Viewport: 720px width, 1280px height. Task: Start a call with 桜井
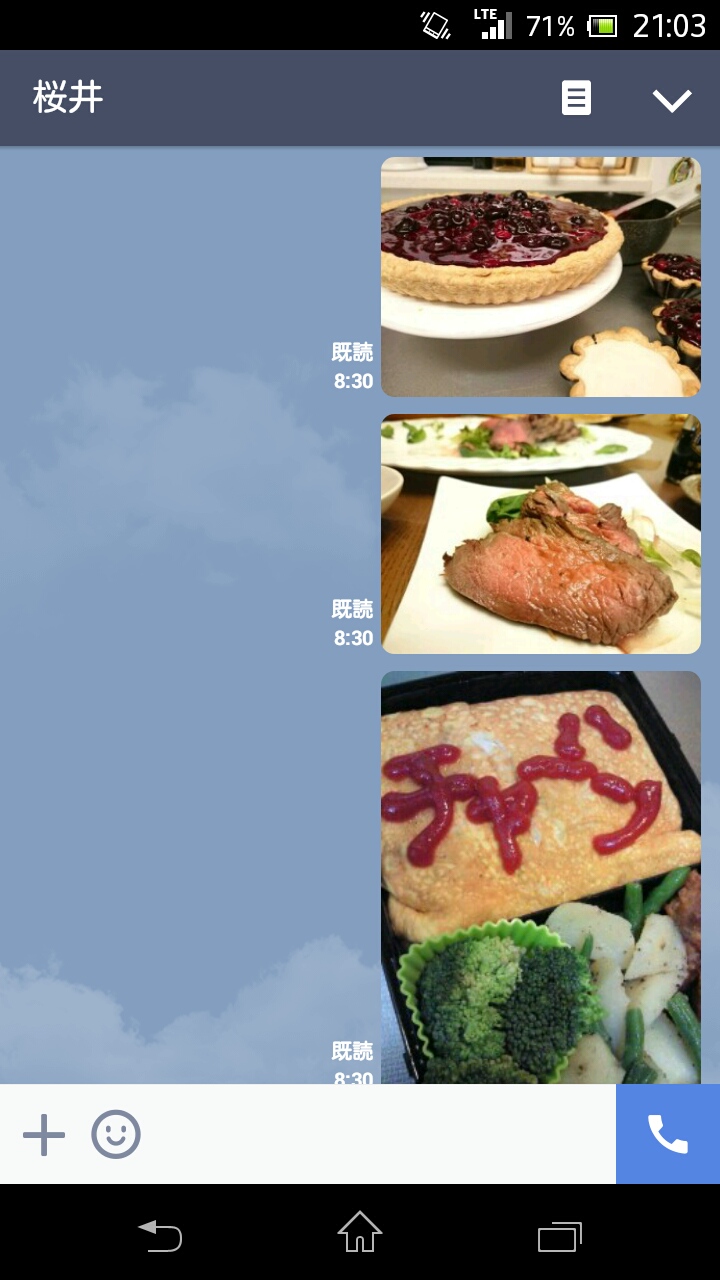(667, 1135)
